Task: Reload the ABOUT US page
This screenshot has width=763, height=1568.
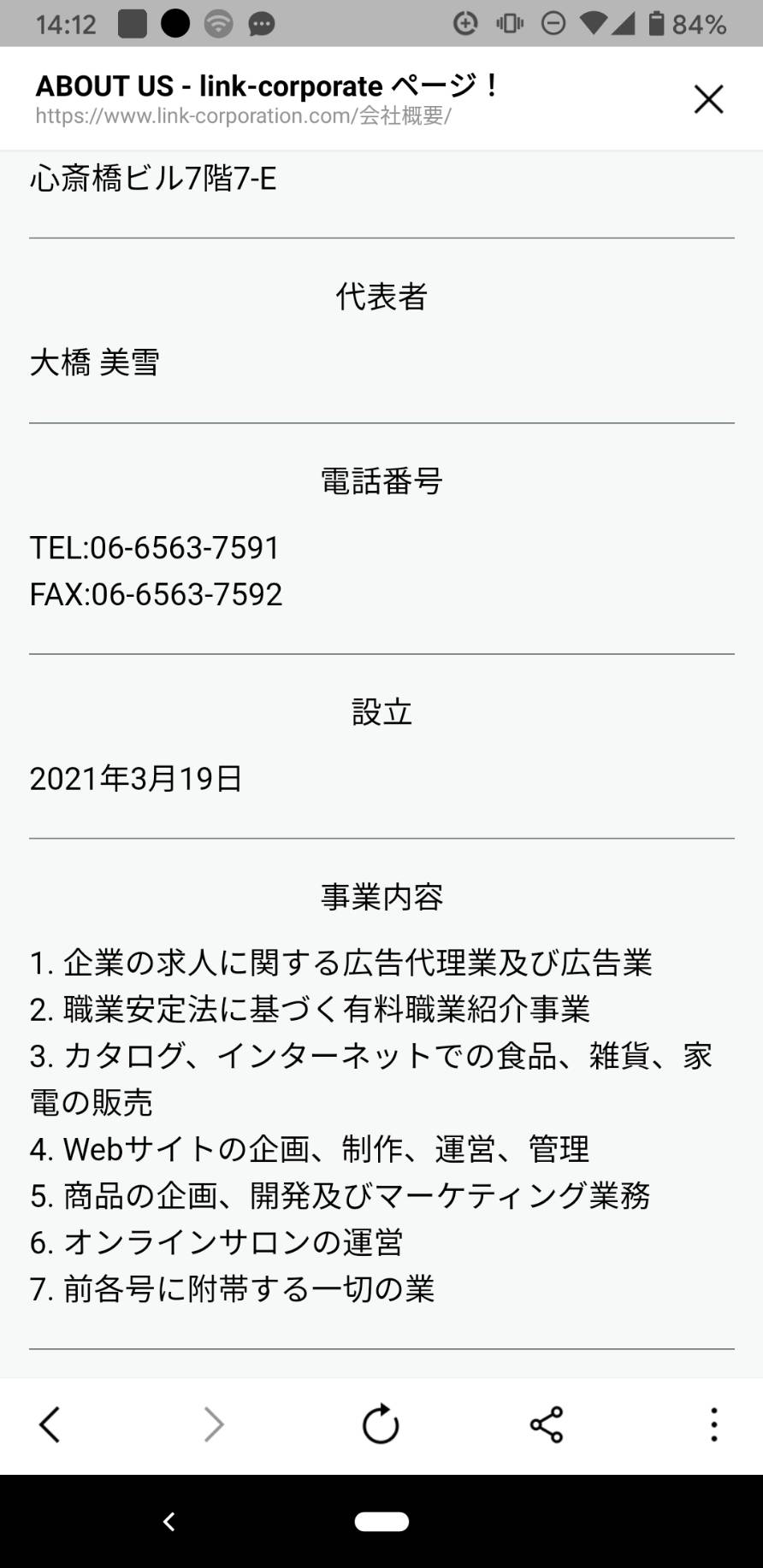Action: click(x=380, y=1424)
